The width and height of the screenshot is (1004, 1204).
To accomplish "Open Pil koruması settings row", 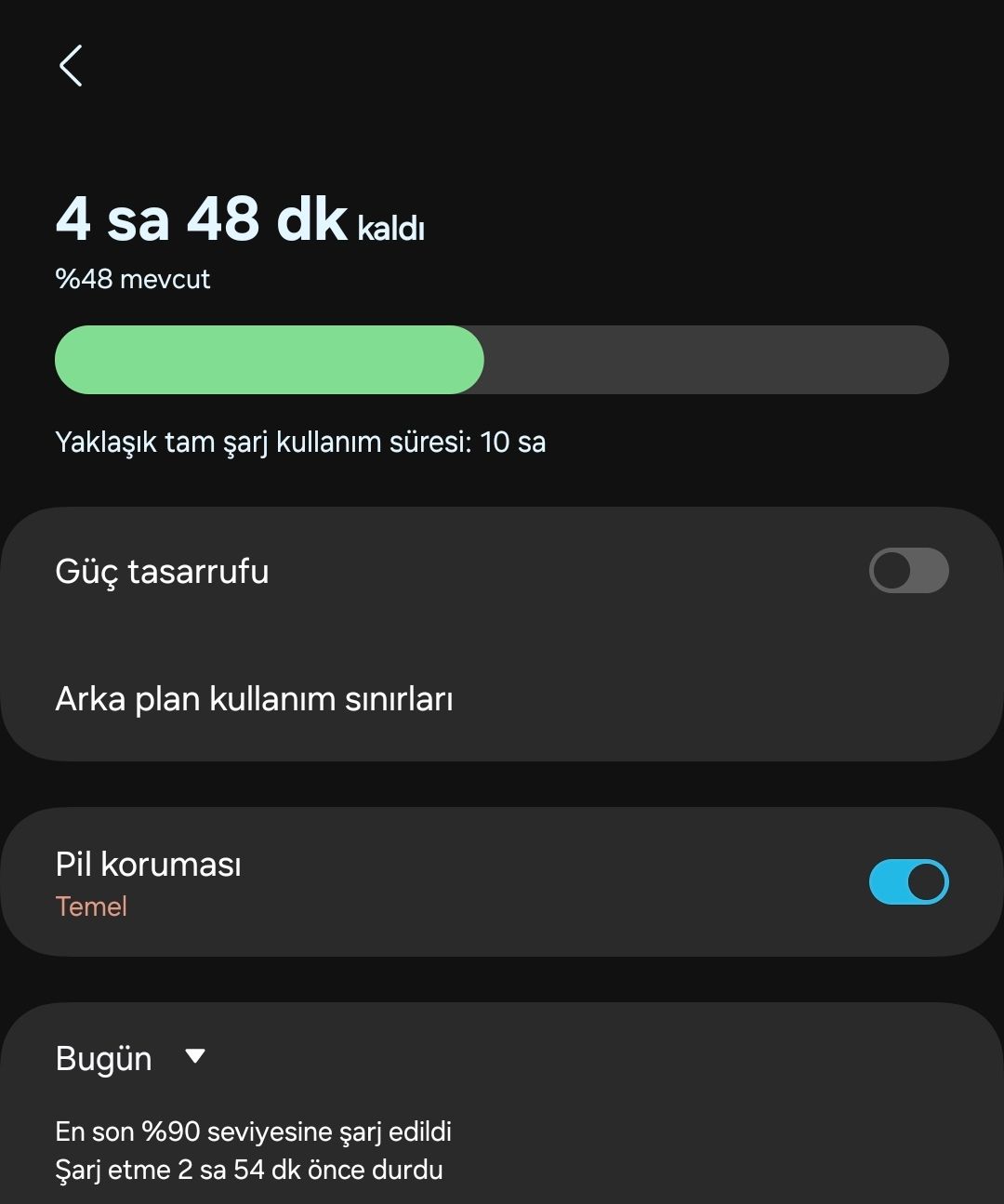I will [372, 882].
